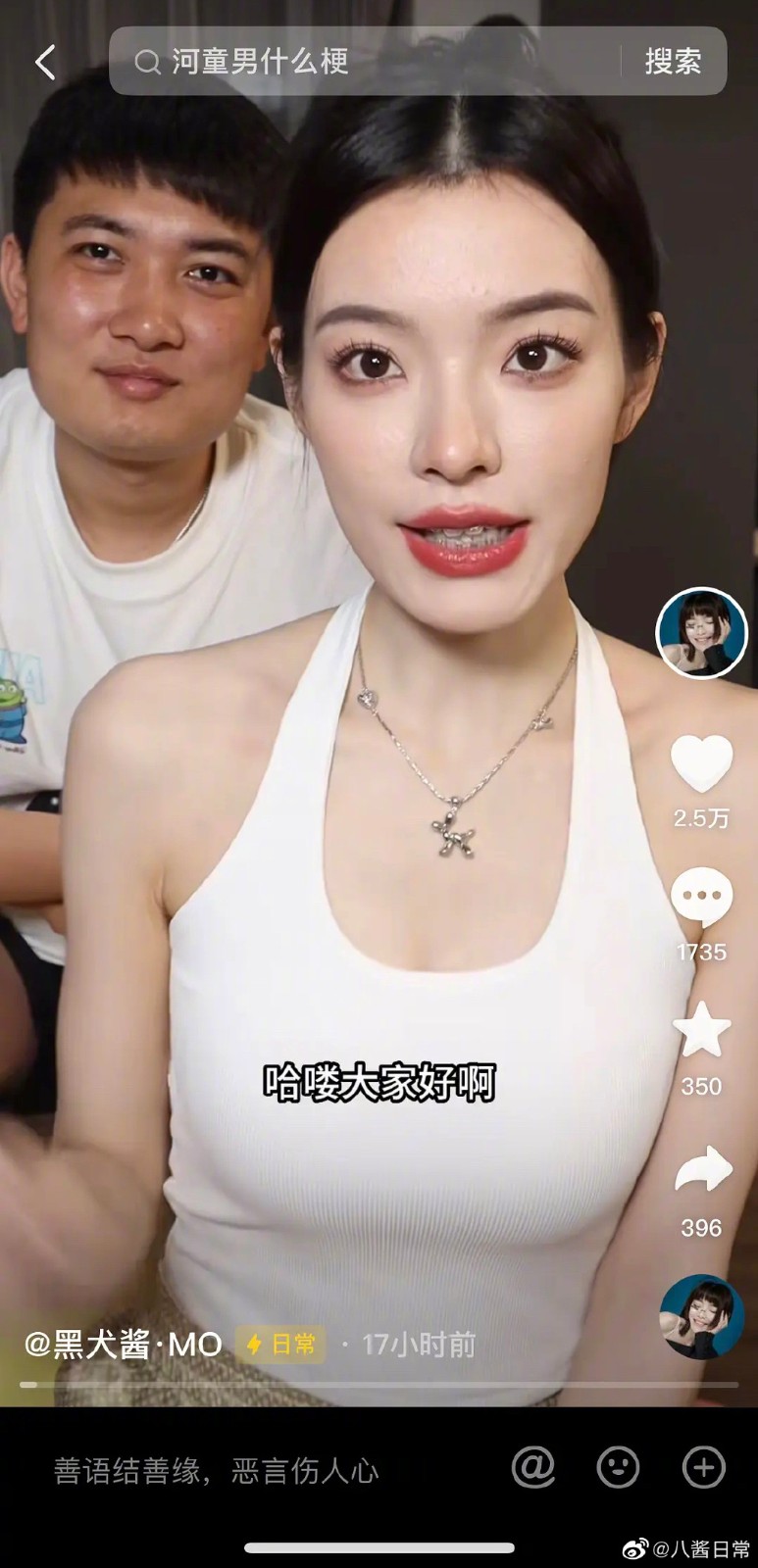The height and width of the screenshot is (1568, 758).
Task: Tap the 搜索 button
Action: (673, 62)
